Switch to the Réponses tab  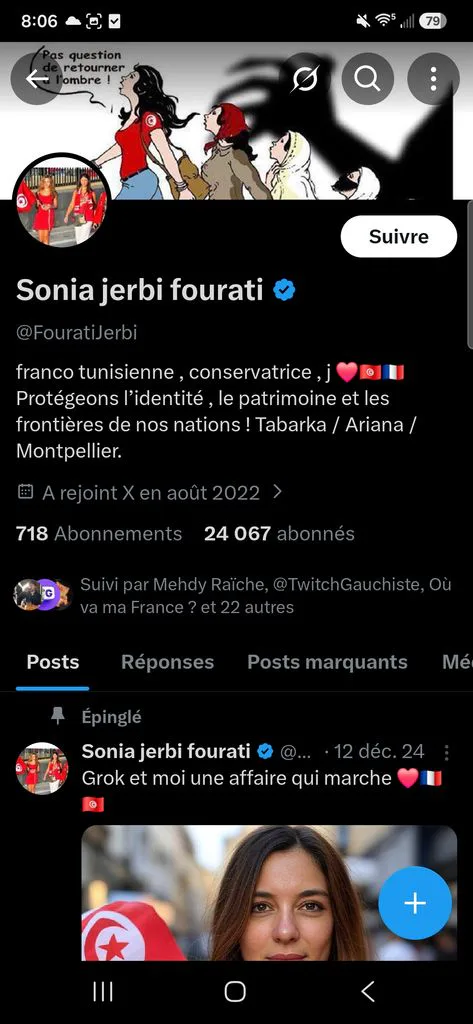click(x=167, y=662)
